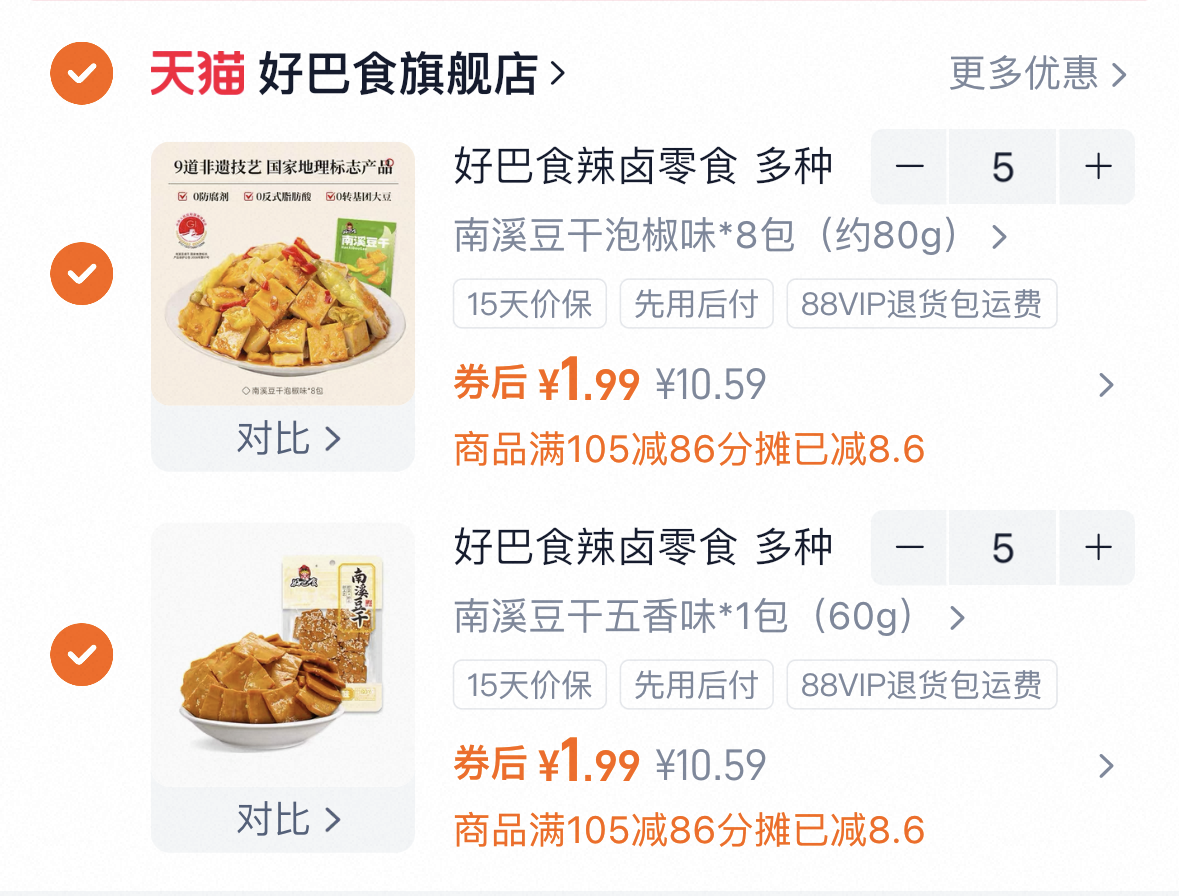Edit the quantity field of 五香味 item
Viewport: 1179px width, 896px height.
[x=1003, y=548]
